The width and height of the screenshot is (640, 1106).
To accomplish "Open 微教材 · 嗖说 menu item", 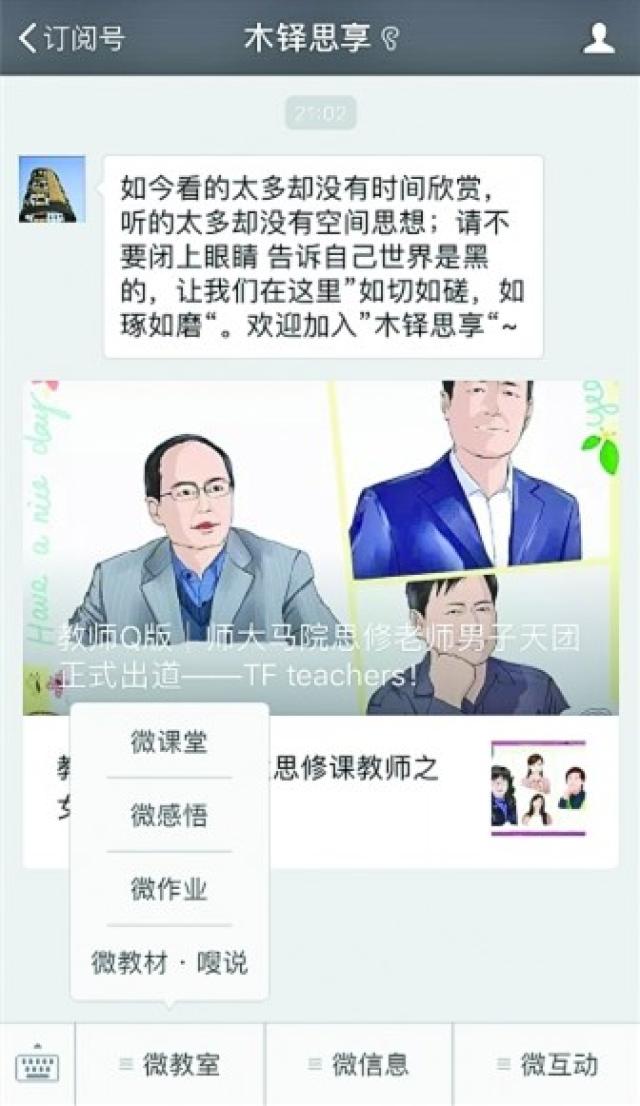I will pyautogui.click(x=169, y=962).
